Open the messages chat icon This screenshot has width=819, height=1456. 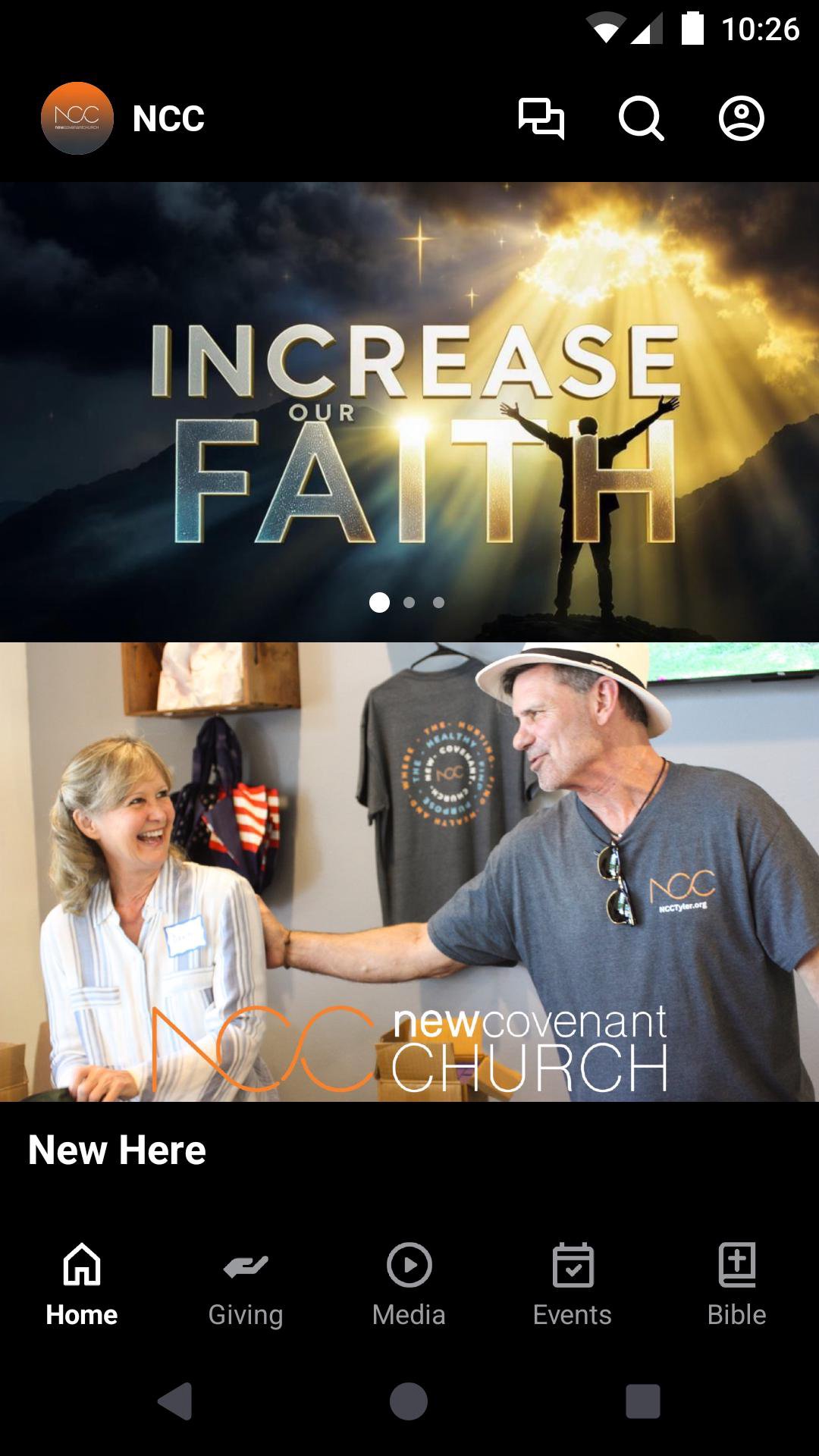(541, 119)
